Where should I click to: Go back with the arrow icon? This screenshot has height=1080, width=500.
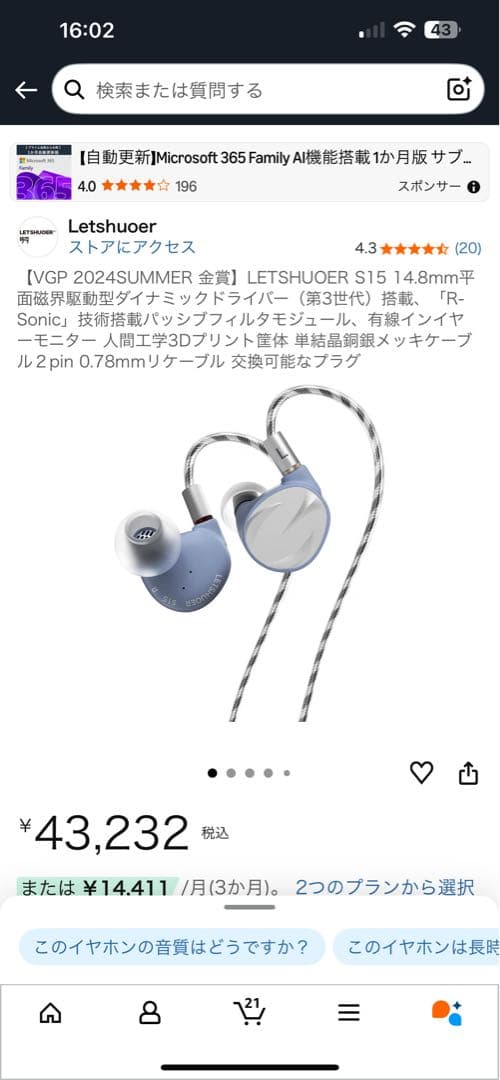(26, 90)
